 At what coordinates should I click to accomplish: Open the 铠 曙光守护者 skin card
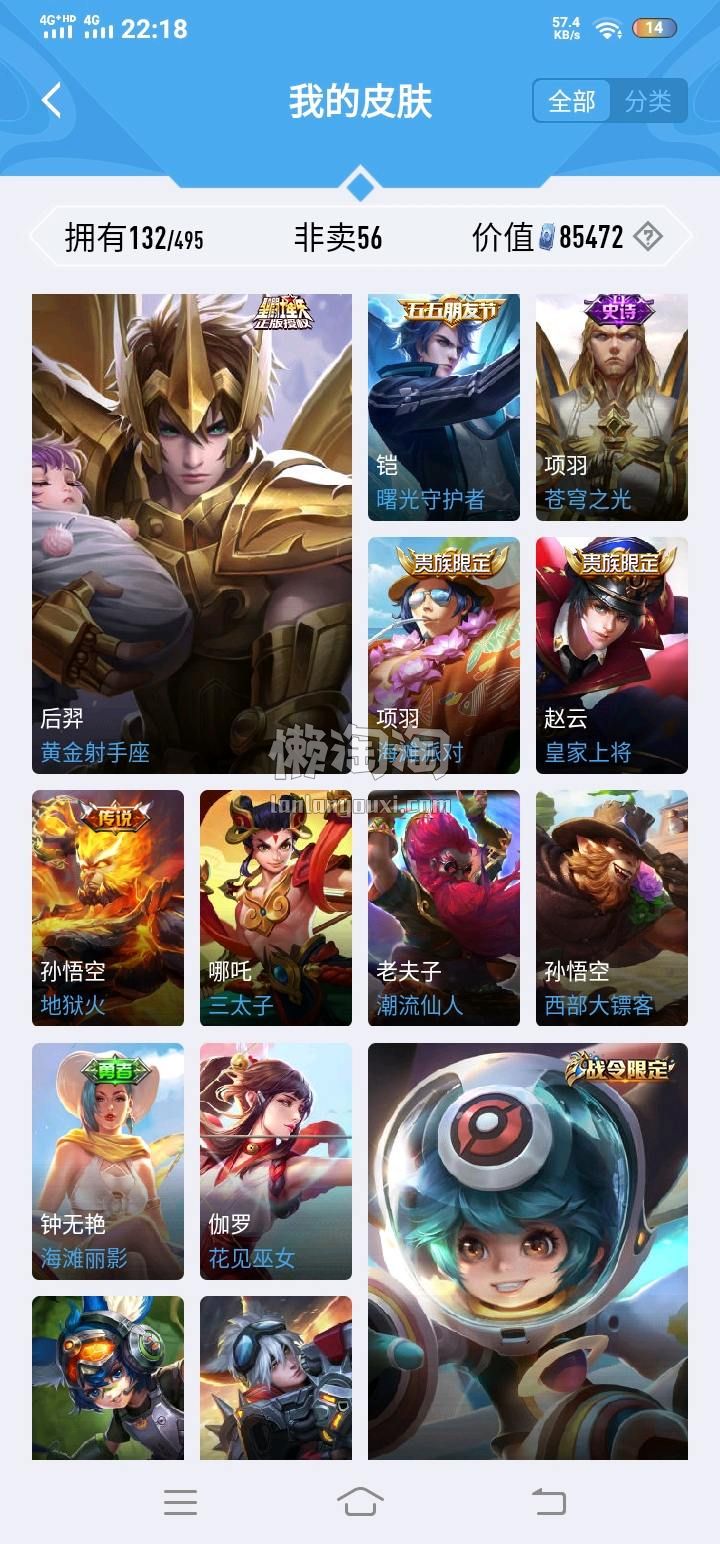(443, 407)
